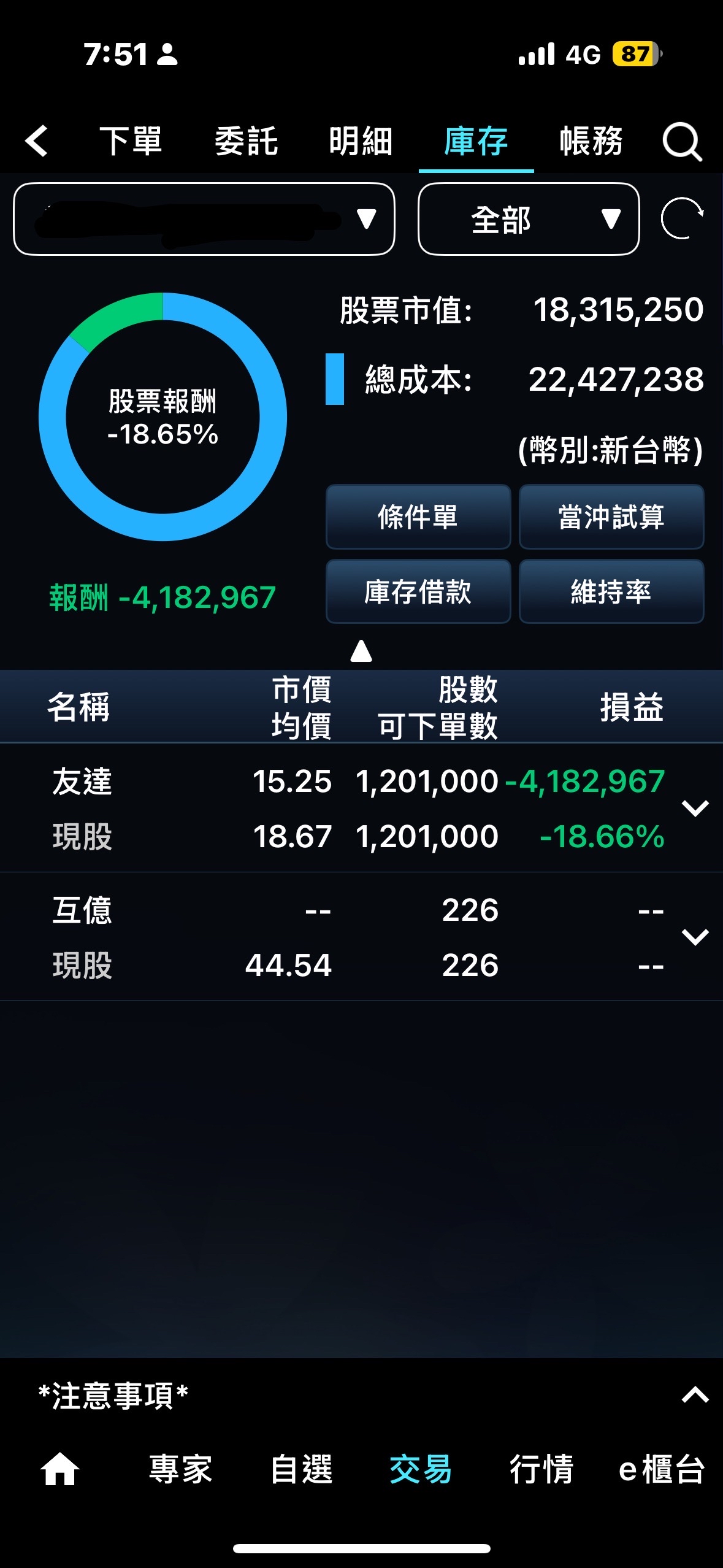Open the 全部 filter dropdown
Screen dimensions: 723x1568
528,219
